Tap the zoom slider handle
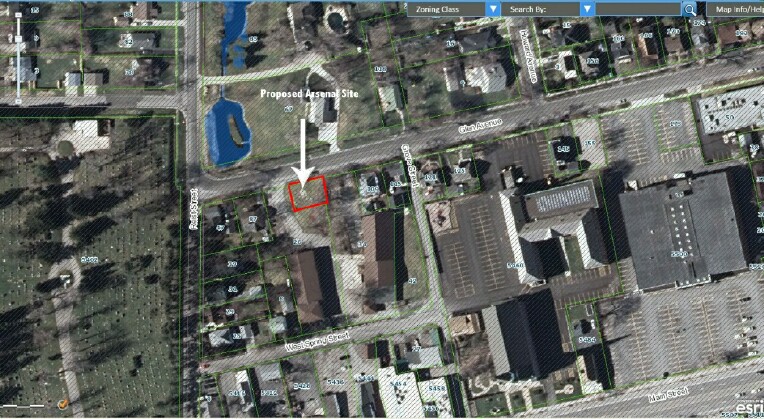 [19, 40]
